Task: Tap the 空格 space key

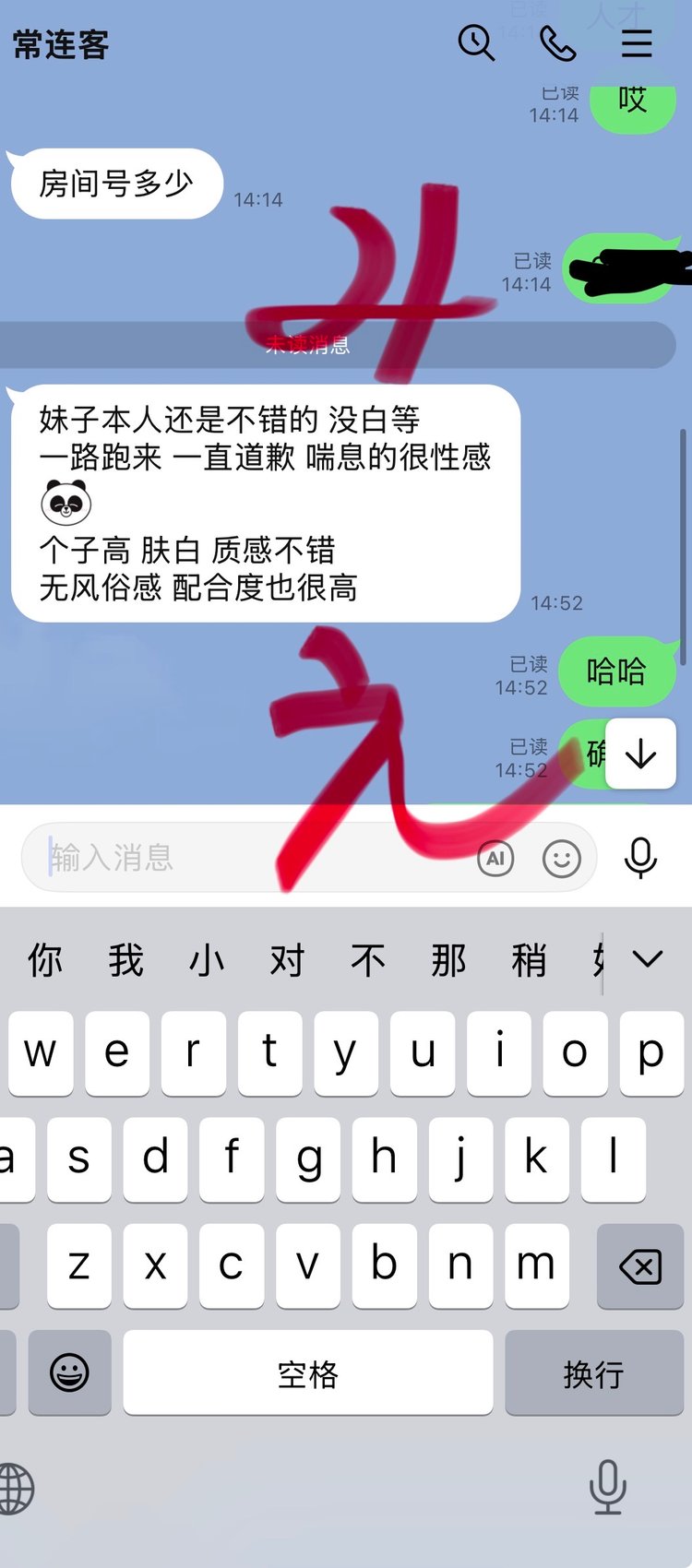Action: tap(307, 1373)
